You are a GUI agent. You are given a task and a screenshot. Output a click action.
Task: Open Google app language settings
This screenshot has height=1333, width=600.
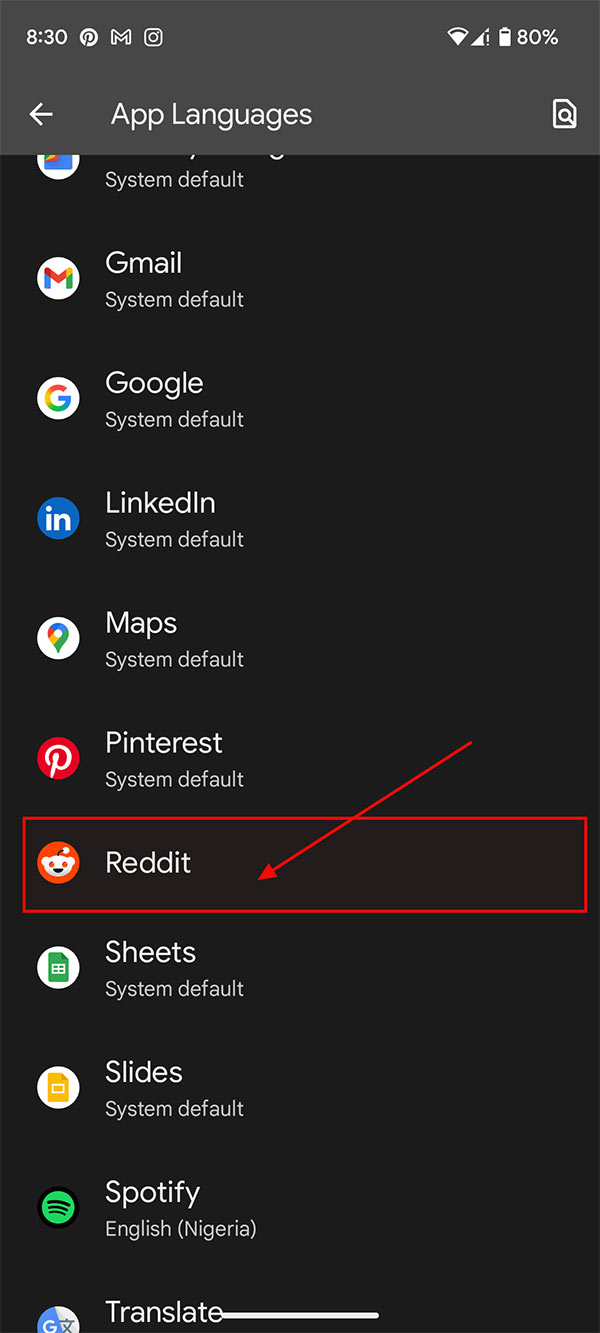300,399
